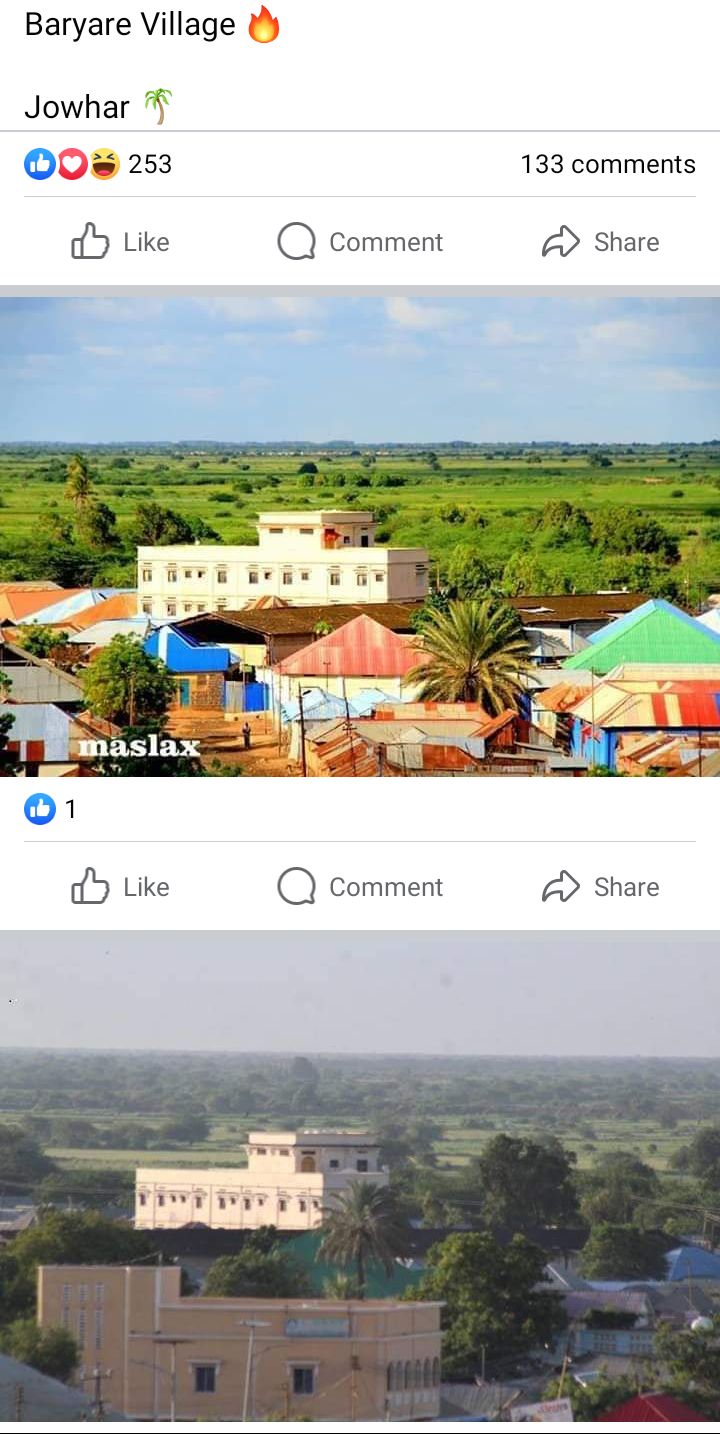Screen dimensions: 720x1434
Task: Share the colorful rooftops photo
Action: [x=600, y=887]
